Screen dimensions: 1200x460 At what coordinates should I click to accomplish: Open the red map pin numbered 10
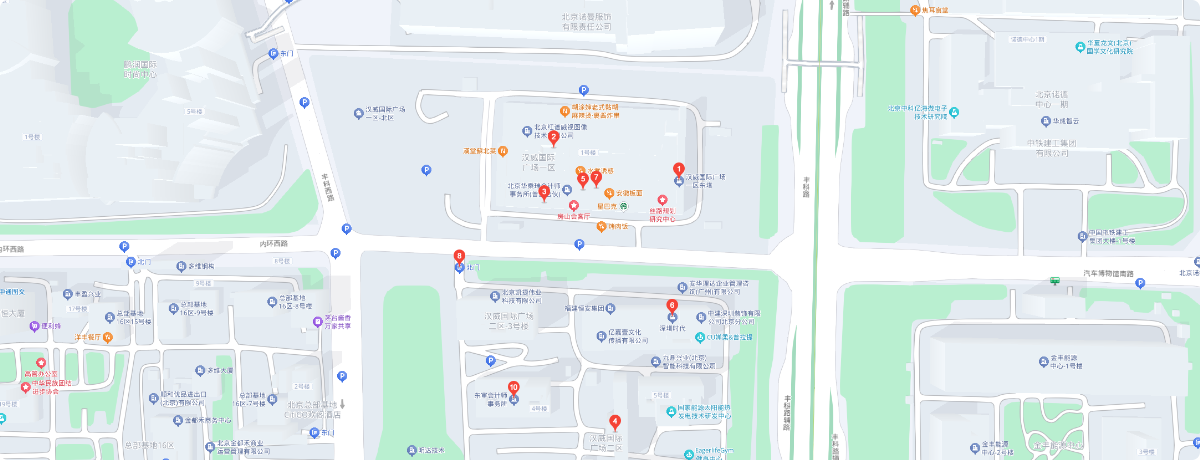tap(514, 388)
